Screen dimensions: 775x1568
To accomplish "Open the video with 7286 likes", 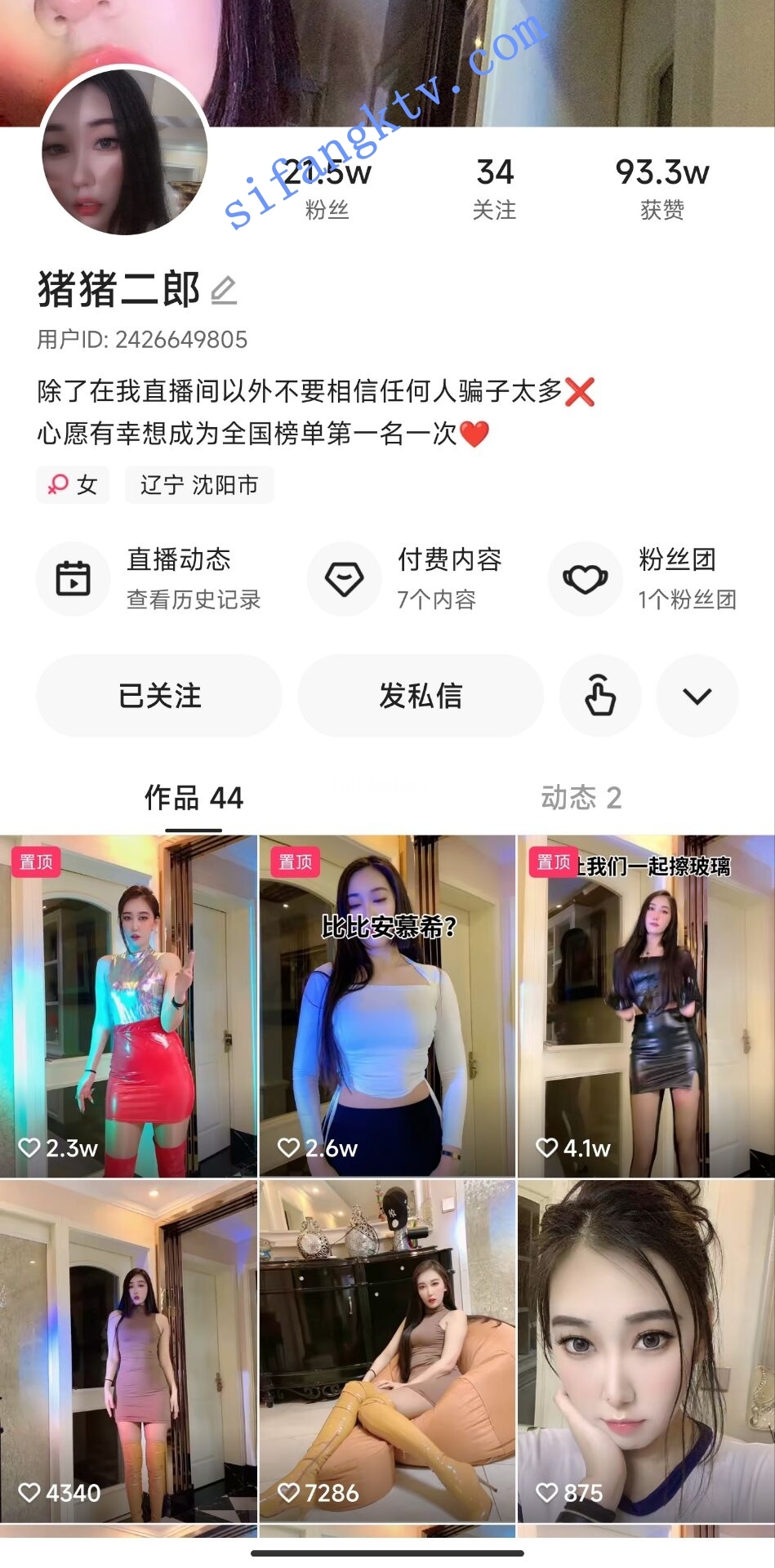I will coord(387,1352).
